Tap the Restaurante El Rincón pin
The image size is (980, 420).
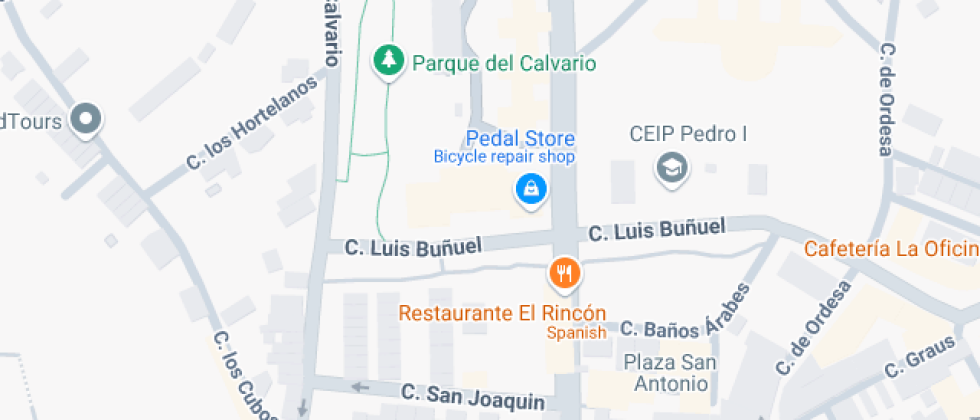tap(565, 272)
